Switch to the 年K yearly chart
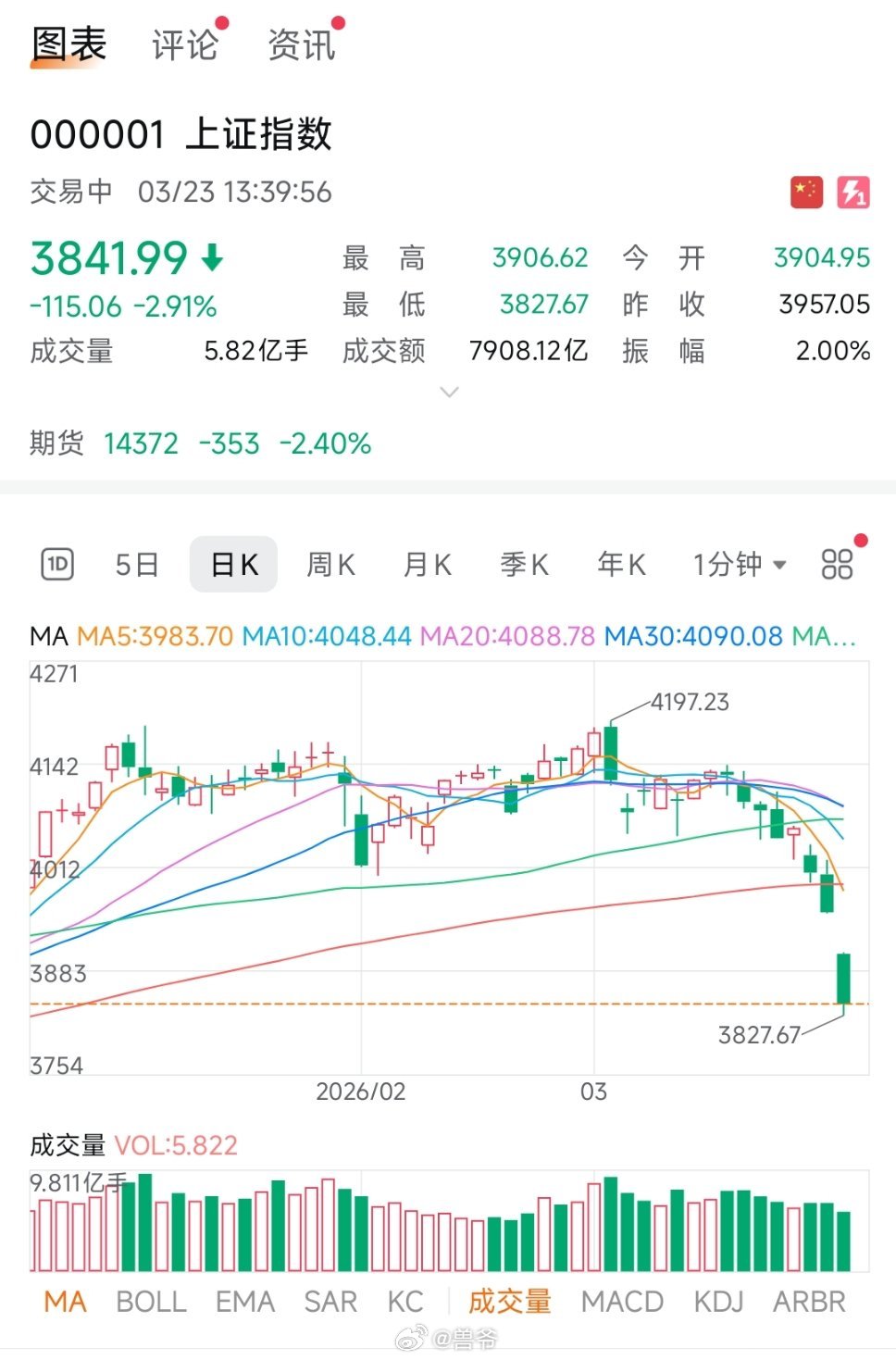Screen dimensions: 896x1360 pyautogui.click(x=620, y=564)
